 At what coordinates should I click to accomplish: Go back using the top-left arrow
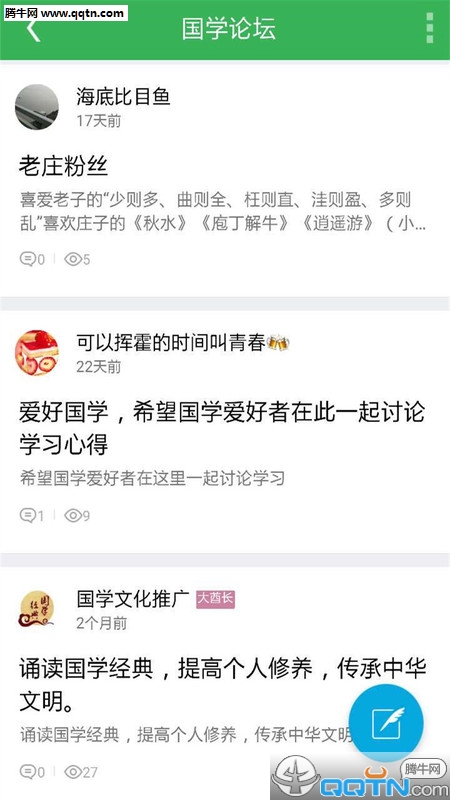[x=33, y=31]
